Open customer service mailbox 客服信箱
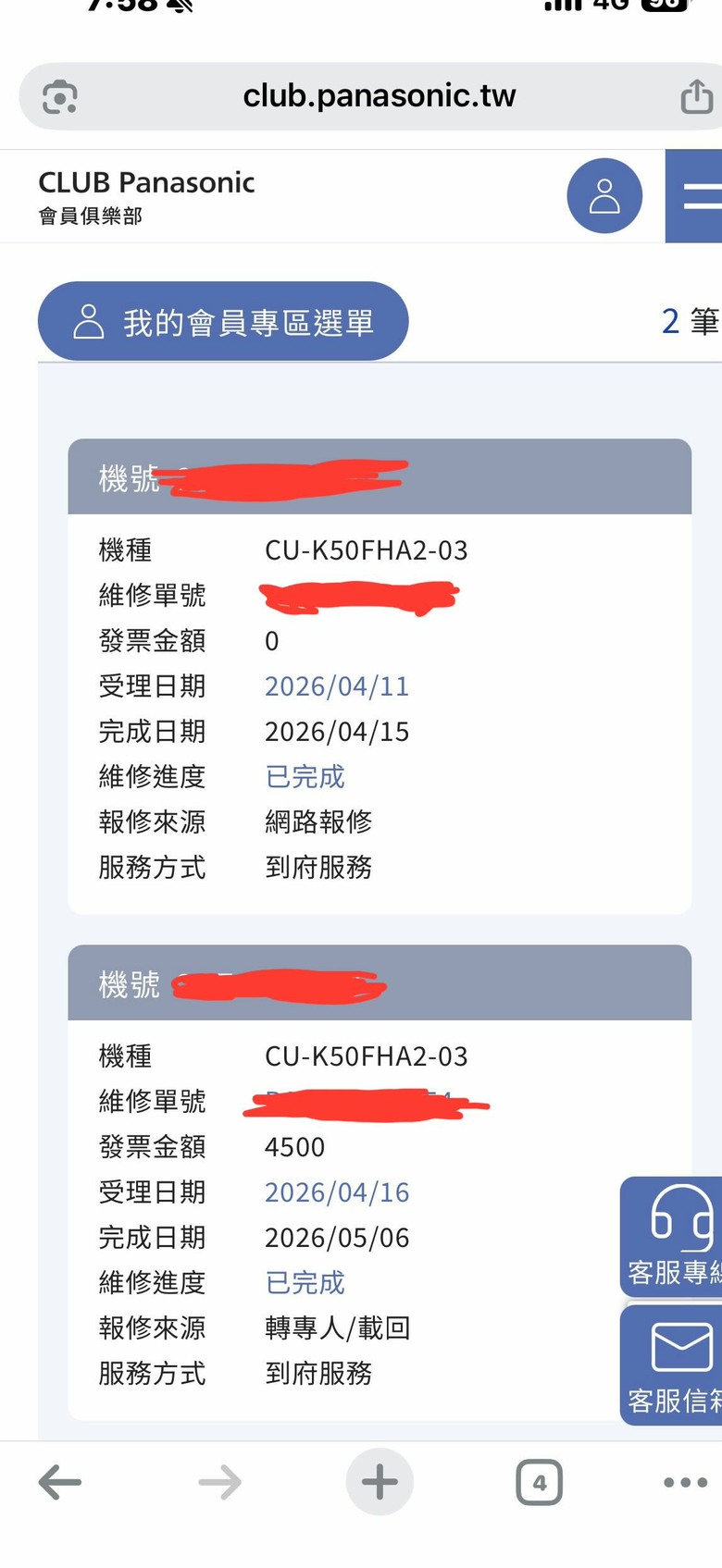This screenshot has height=1568, width=722. [x=672, y=1365]
